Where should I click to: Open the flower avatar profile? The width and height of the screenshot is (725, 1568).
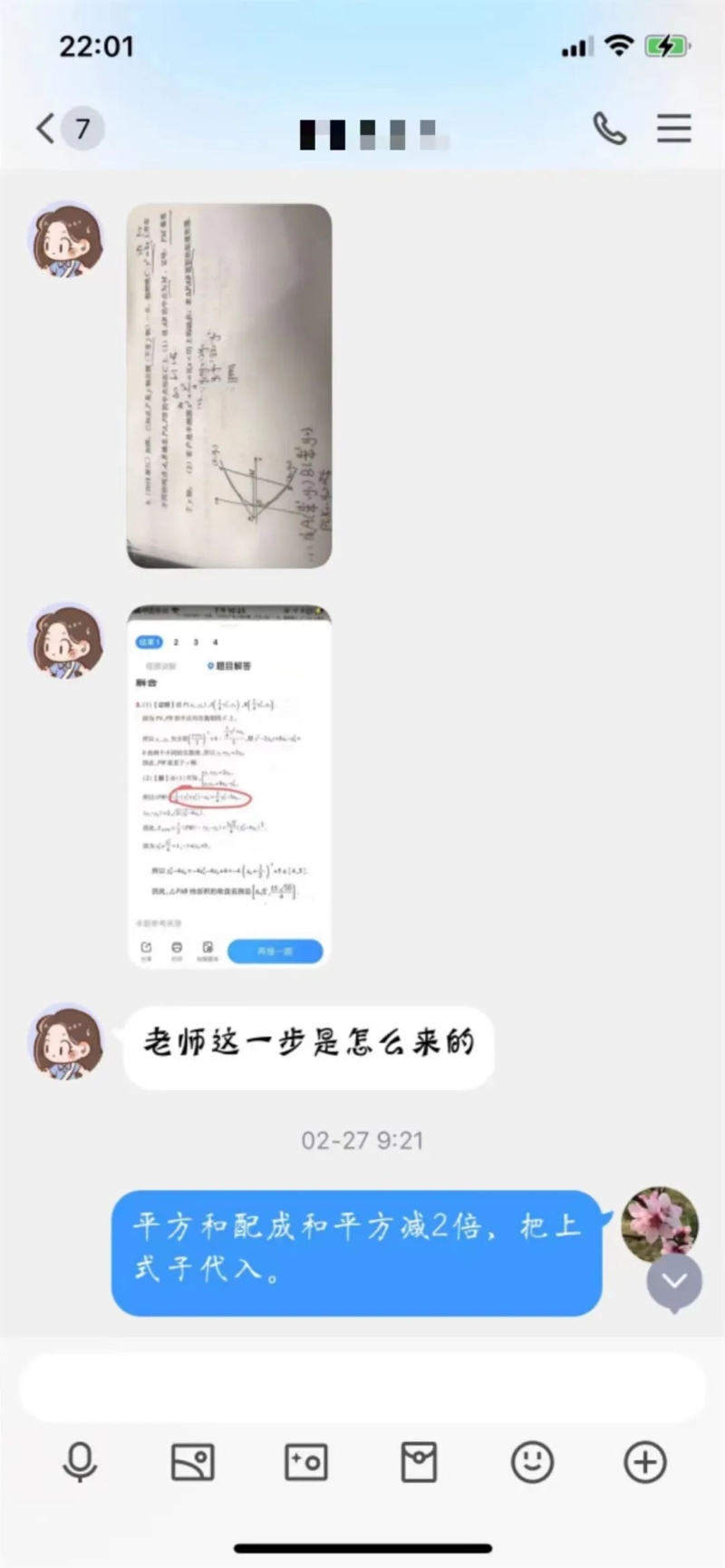(x=659, y=1222)
